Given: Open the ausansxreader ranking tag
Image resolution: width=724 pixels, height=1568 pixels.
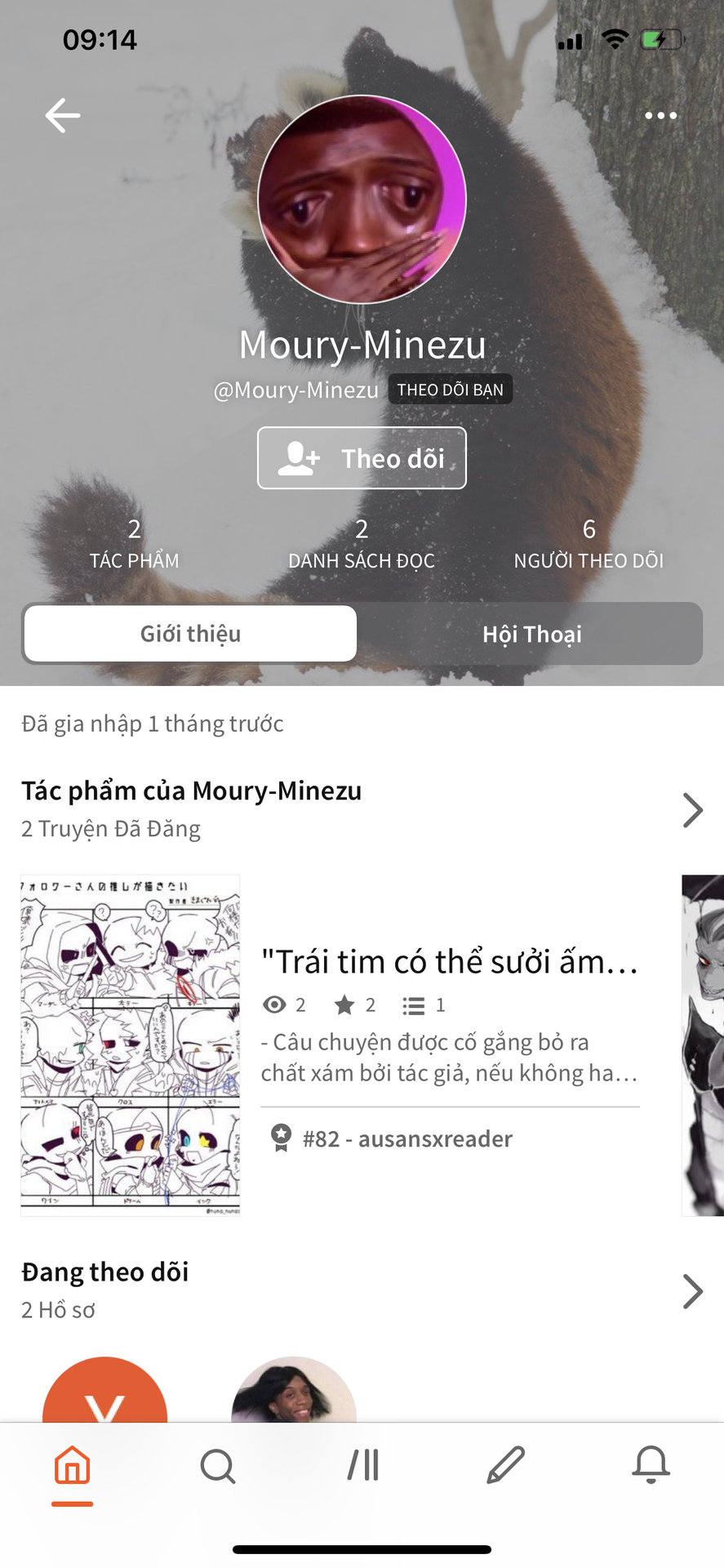Looking at the screenshot, I should (406, 1138).
